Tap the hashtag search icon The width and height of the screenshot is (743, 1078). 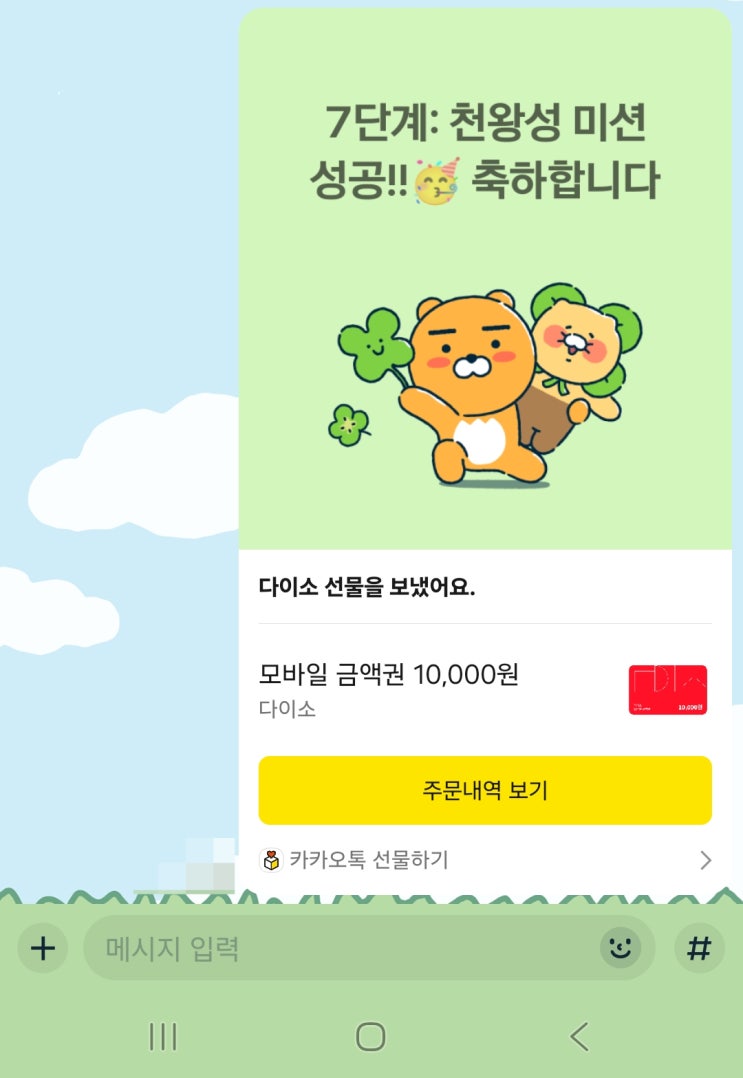[x=699, y=948]
